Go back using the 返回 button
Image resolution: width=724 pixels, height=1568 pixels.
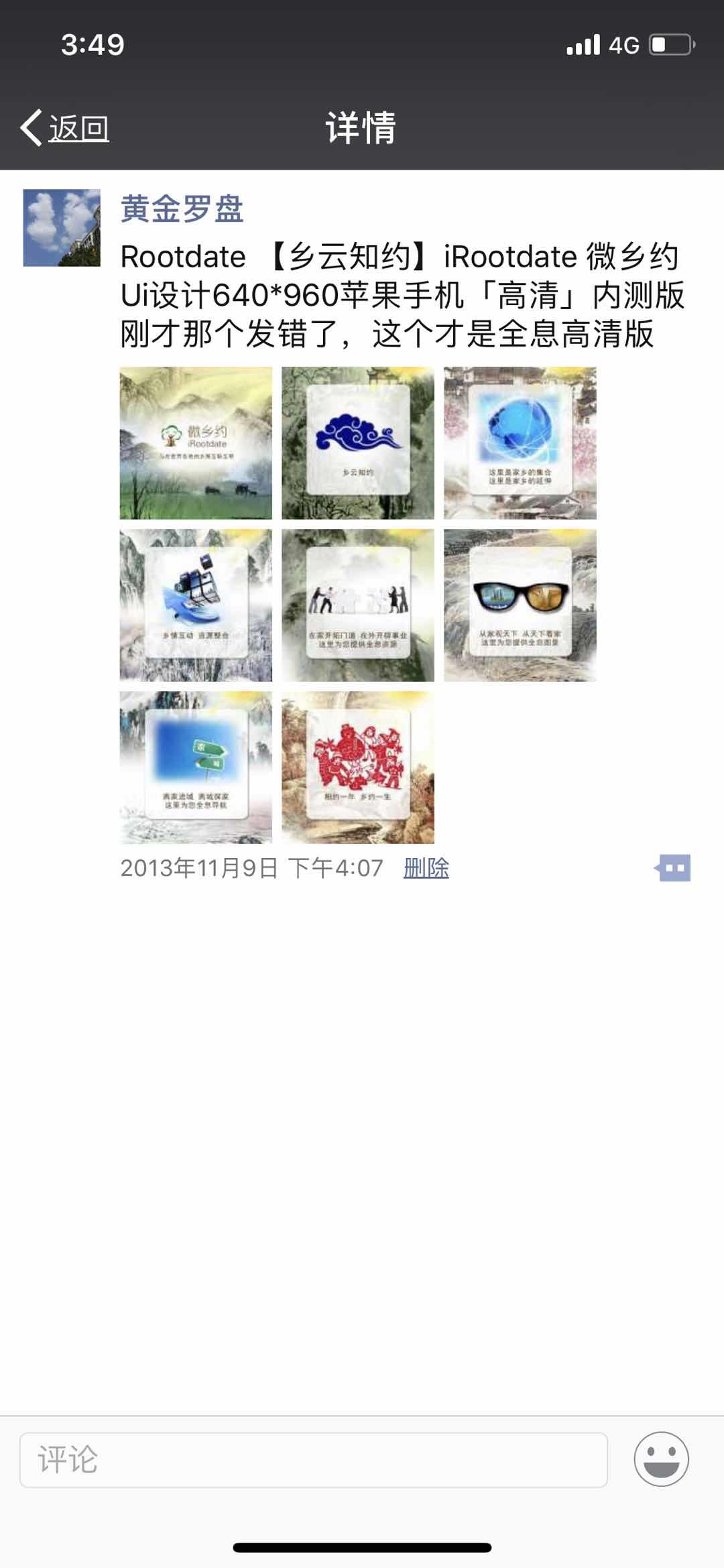(x=66, y=127)
